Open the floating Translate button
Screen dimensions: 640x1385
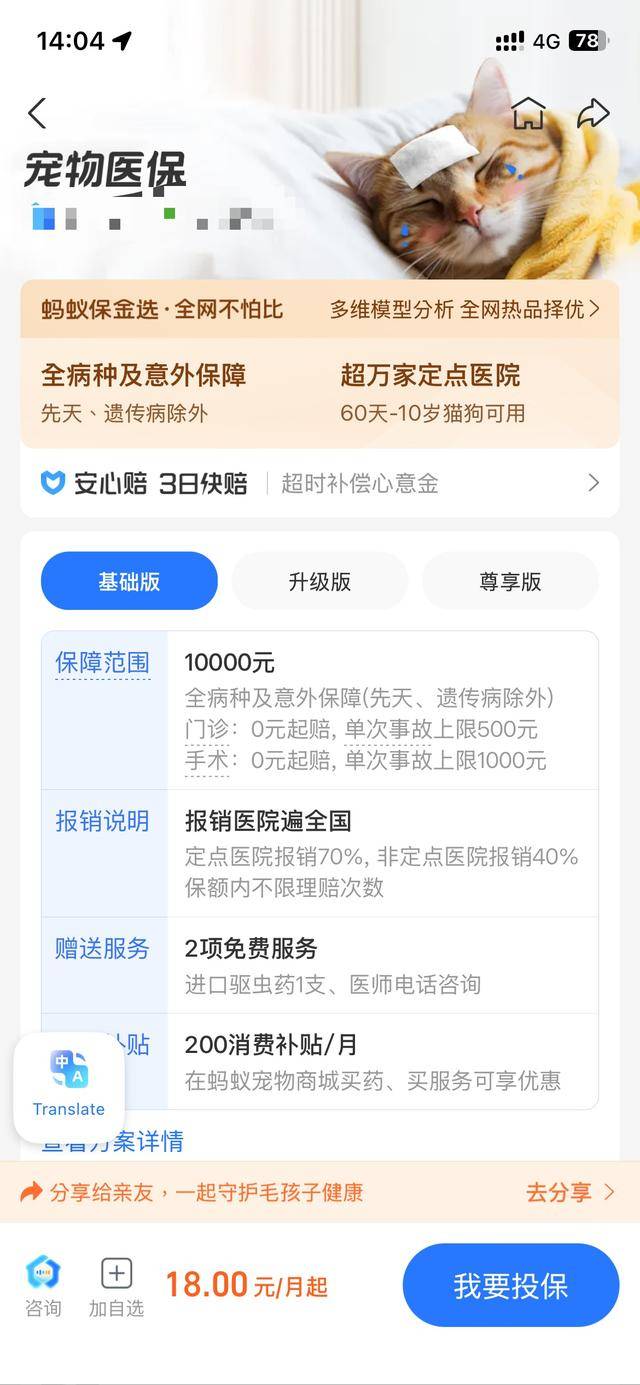pyautogui.click(x=68, y=1085)
